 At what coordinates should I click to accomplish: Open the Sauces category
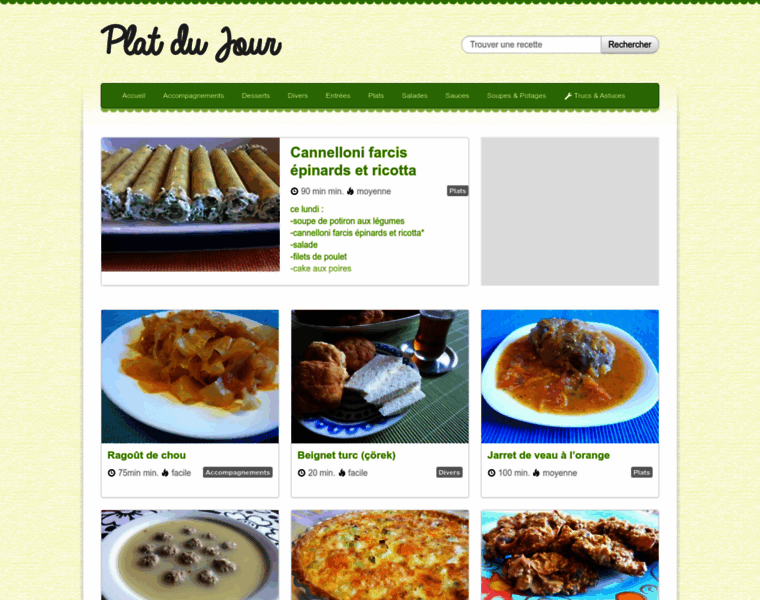[457, 96]
